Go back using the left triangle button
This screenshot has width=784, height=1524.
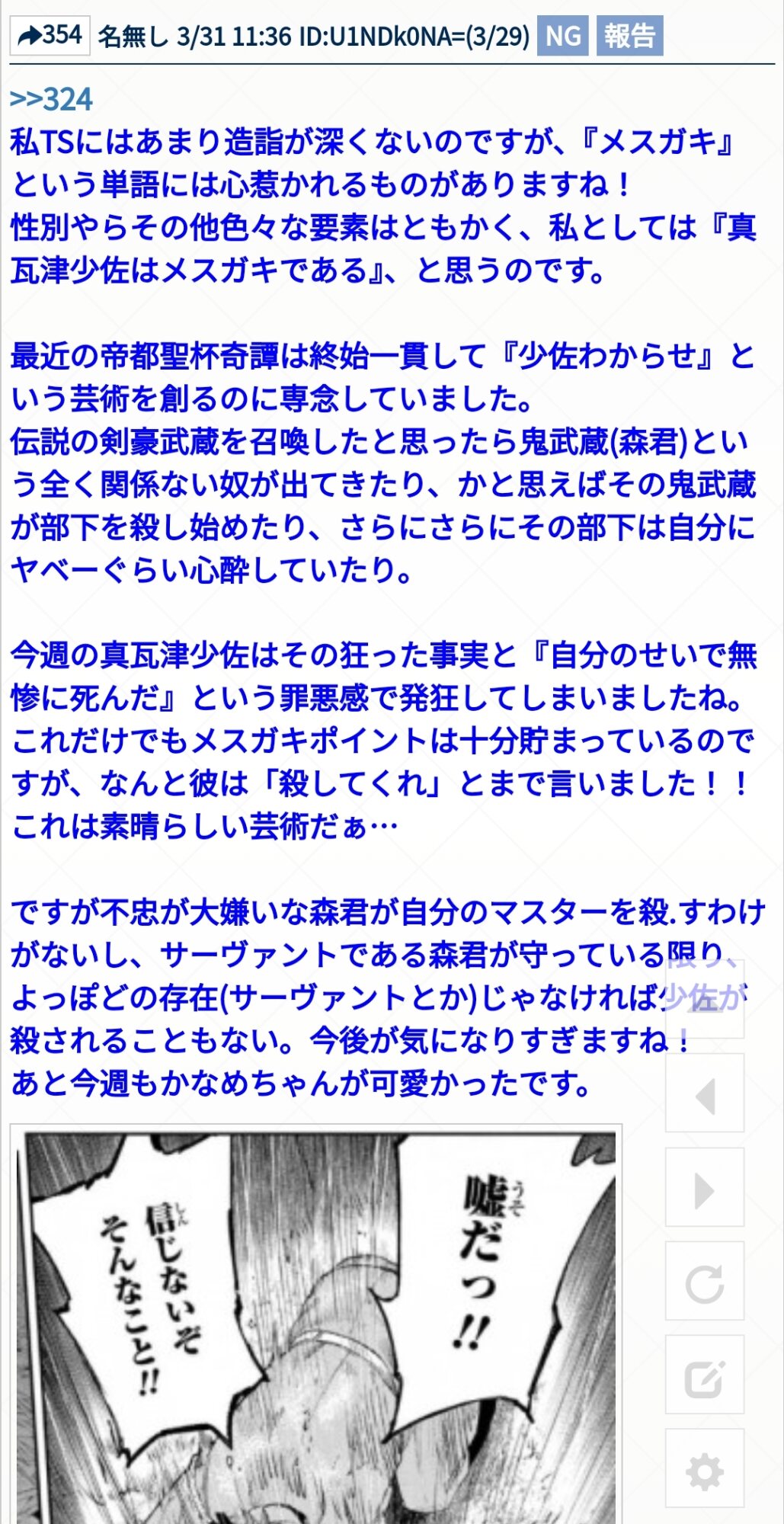pyautogui.click(x=705, y=1093)
